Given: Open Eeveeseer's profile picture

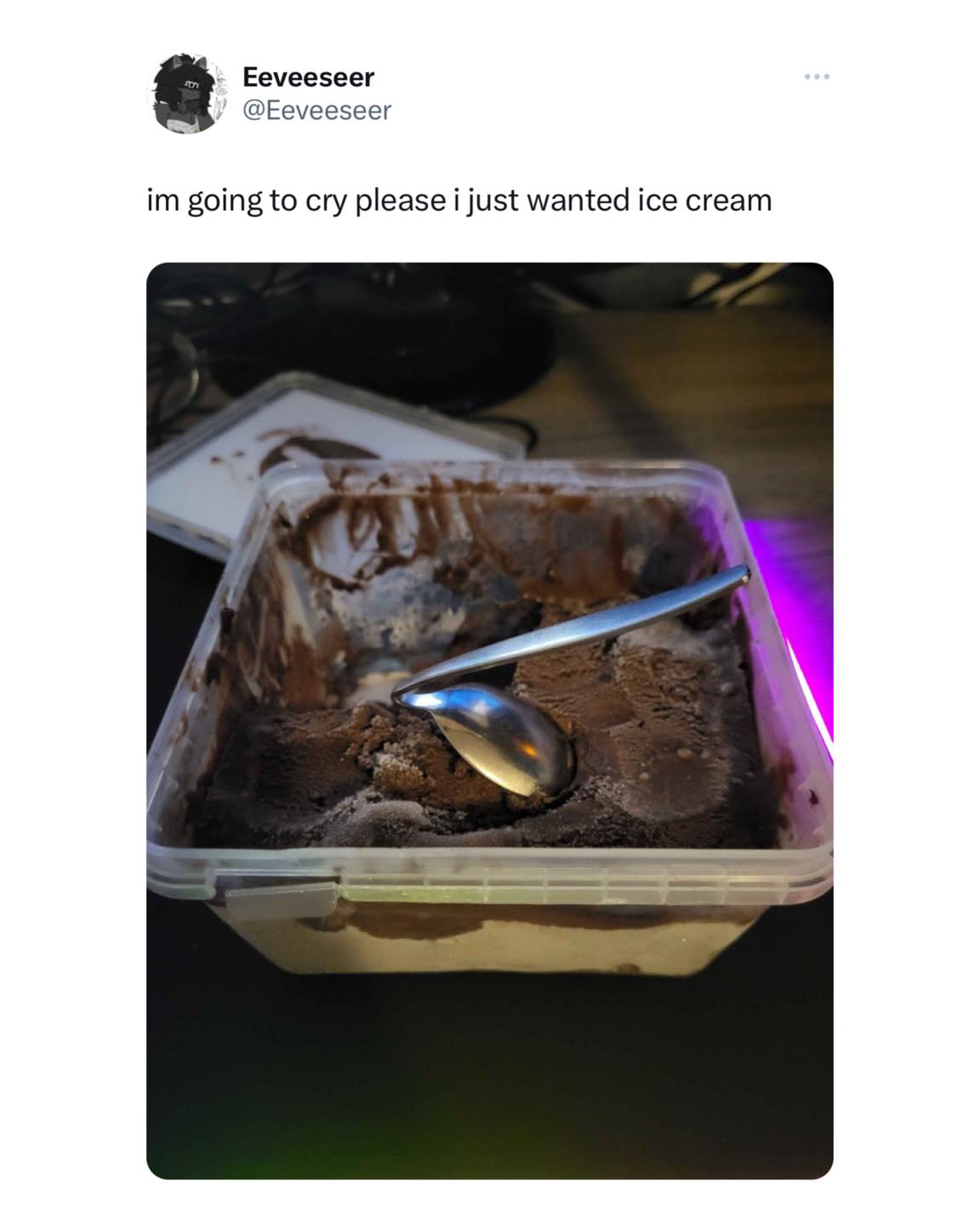Looking at the screenshot, I should click(x=183, y=93).
